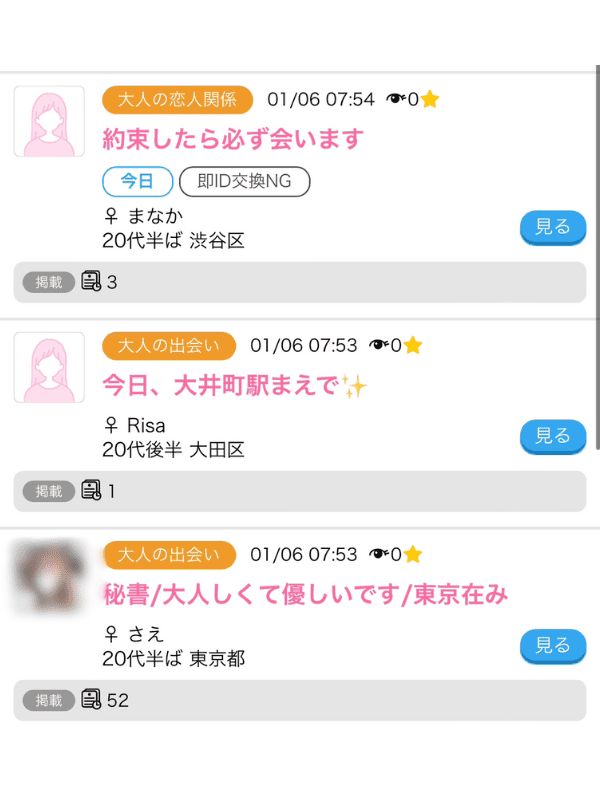
Task: View さえ's post via the 見る button
Action: click(552, 646)
